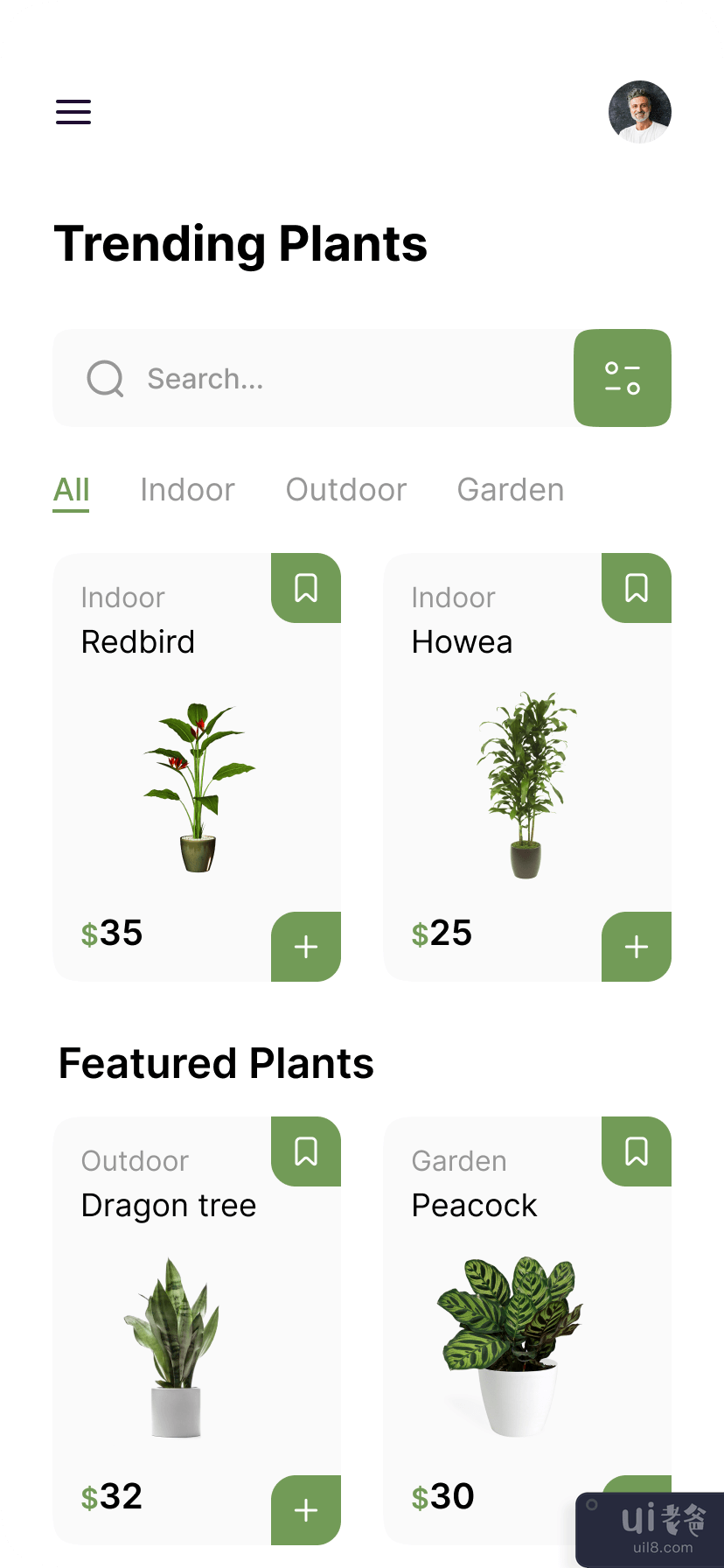Switch to the Indoor tab
The image size is (724, 1568).
[x=187, y=490]
